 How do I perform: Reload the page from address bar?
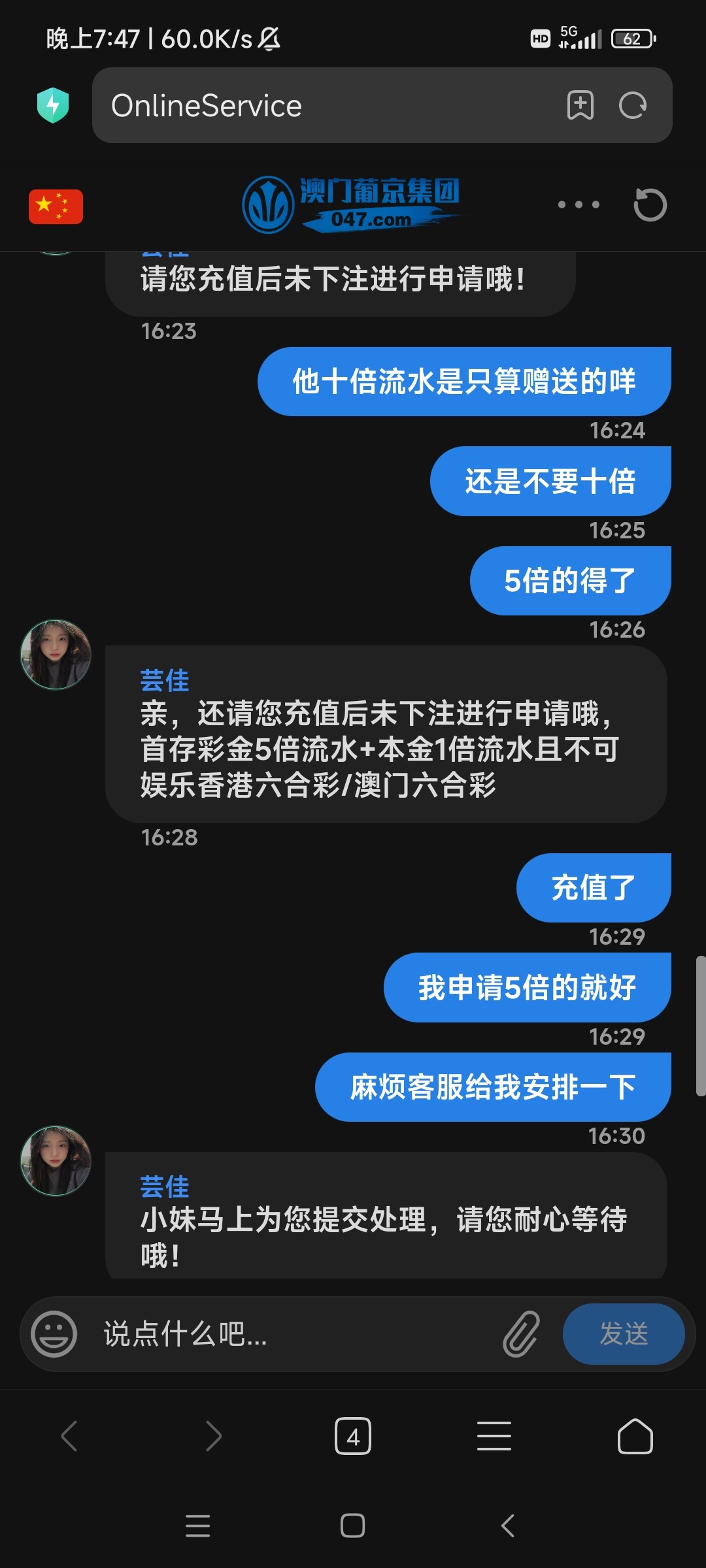tap(633, 105)
